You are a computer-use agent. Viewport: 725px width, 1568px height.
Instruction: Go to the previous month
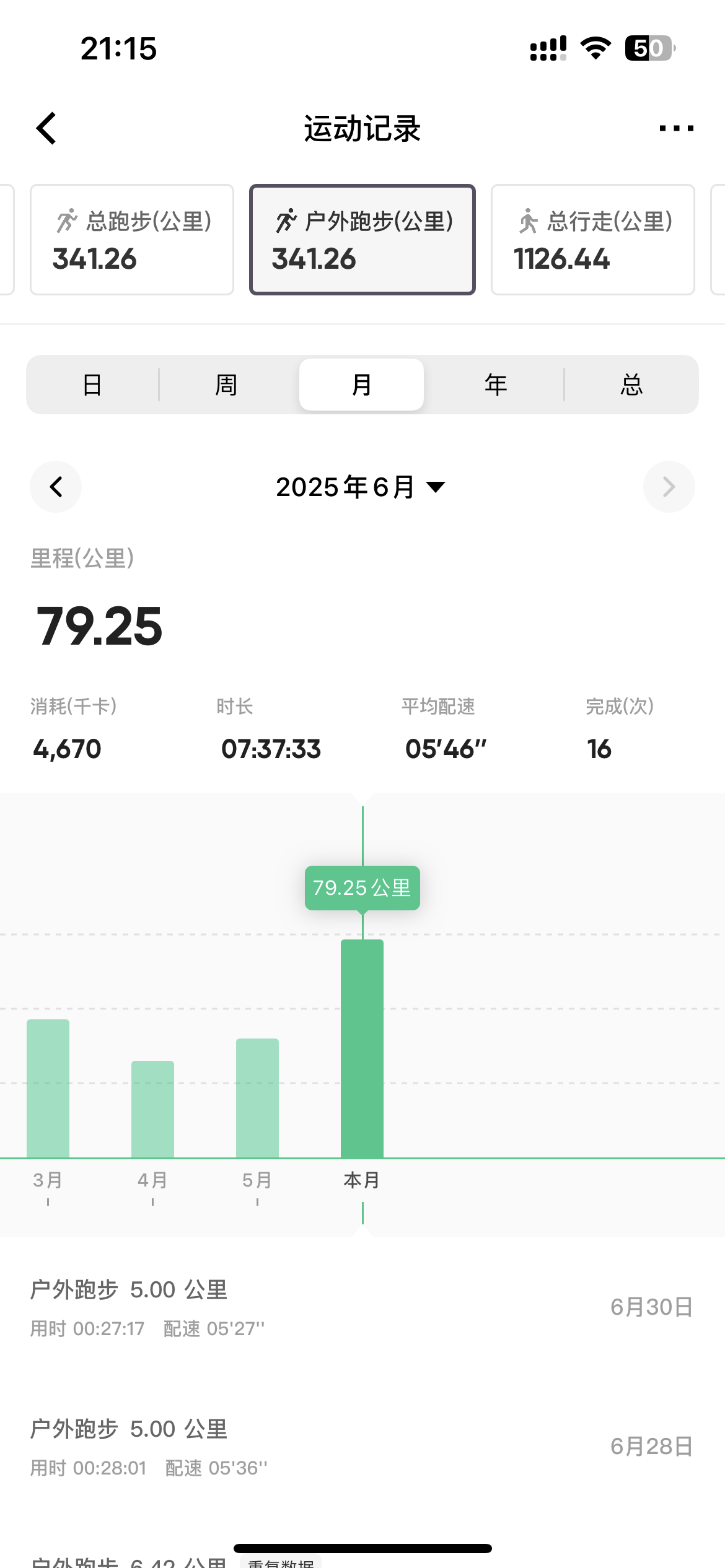coord(56,487)
